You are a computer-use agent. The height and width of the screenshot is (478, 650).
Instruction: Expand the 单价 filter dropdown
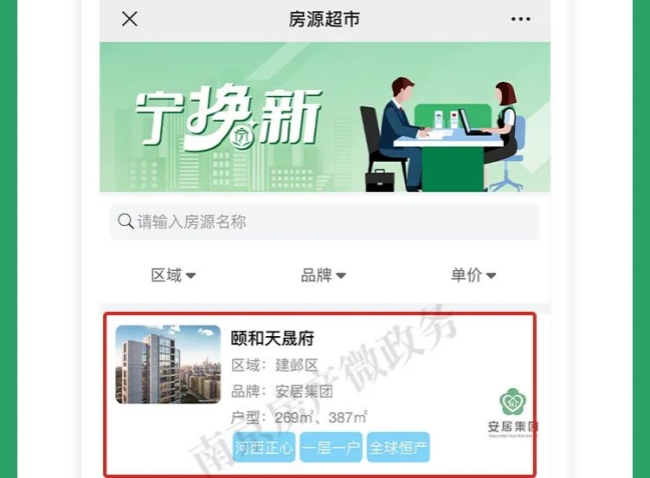pos(473,275)
